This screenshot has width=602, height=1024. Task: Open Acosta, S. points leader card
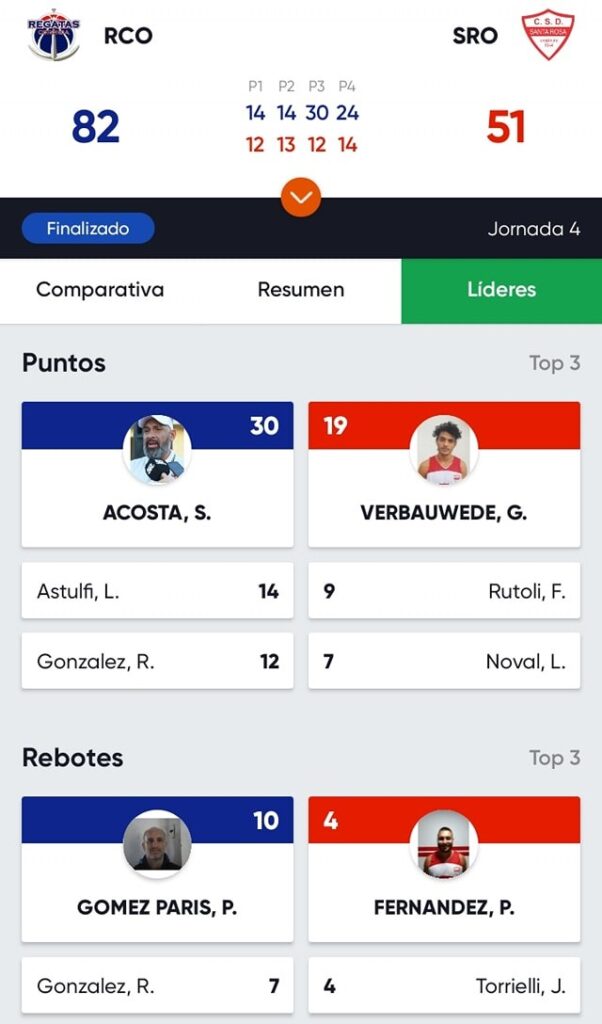coord(157,475)
